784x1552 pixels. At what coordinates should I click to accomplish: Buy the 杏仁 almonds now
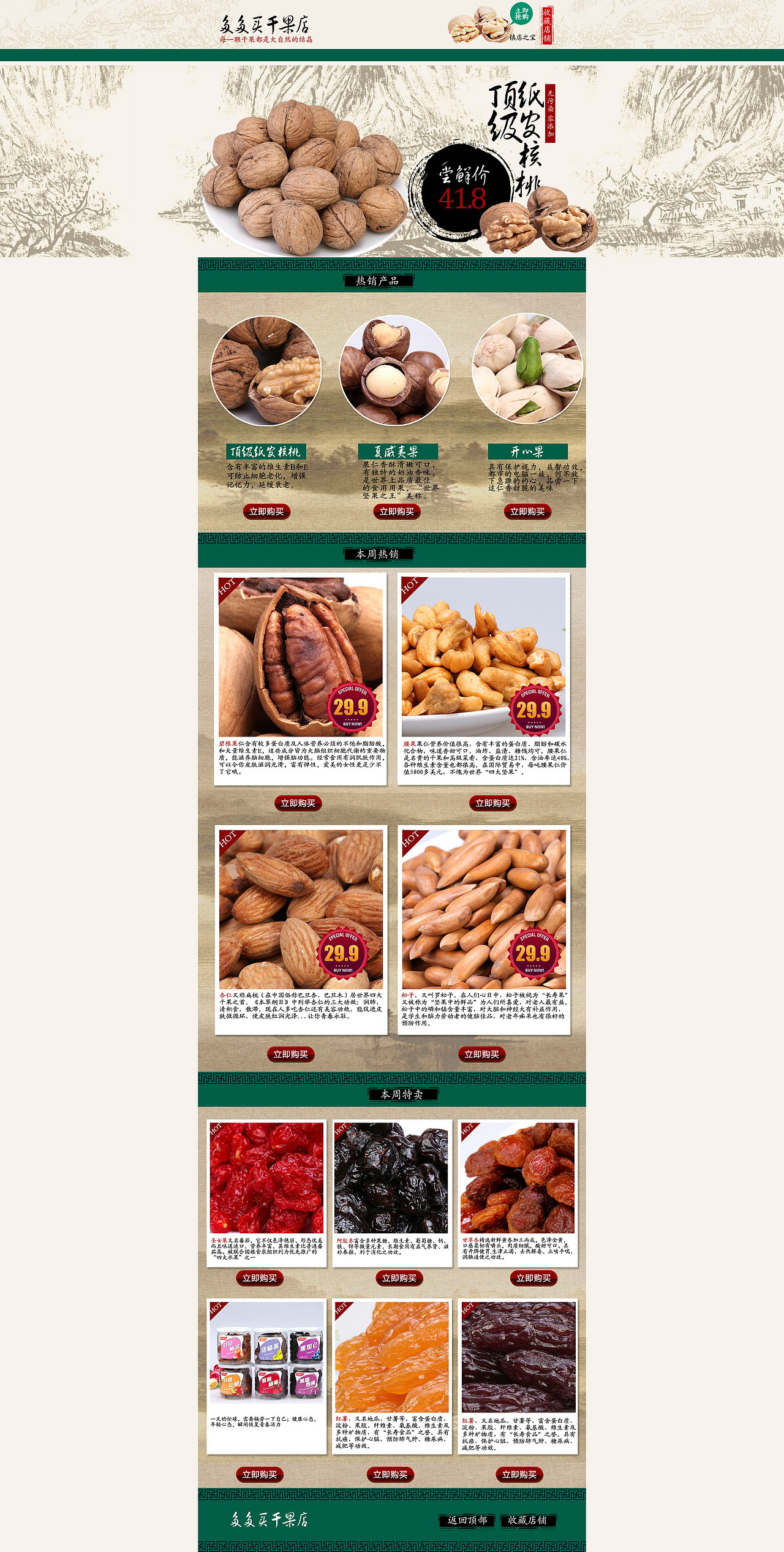[x=291, y=1054]
